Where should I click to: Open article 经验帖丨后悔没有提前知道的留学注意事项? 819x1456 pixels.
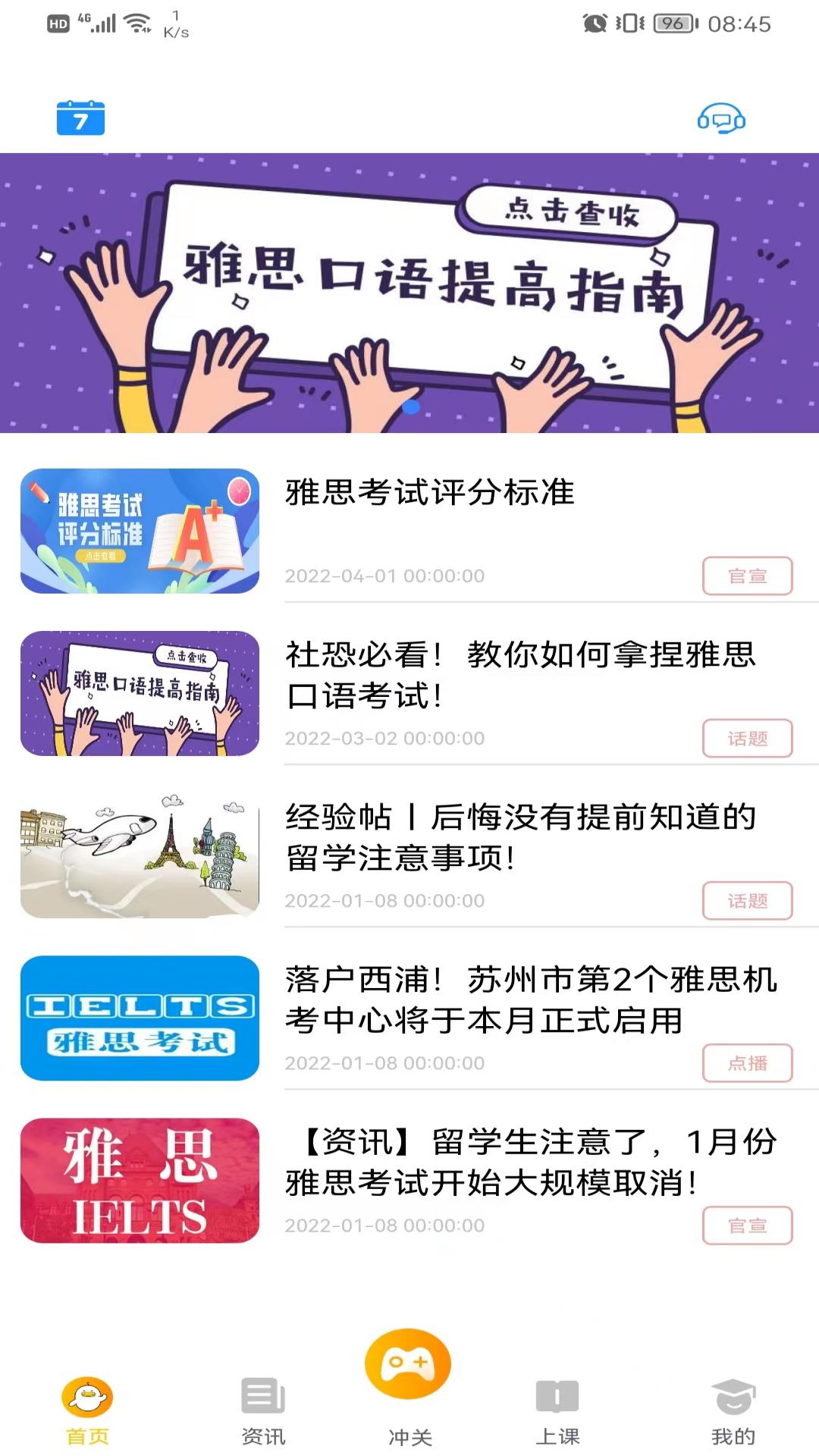pyautogui.click(x=520, y=836)
